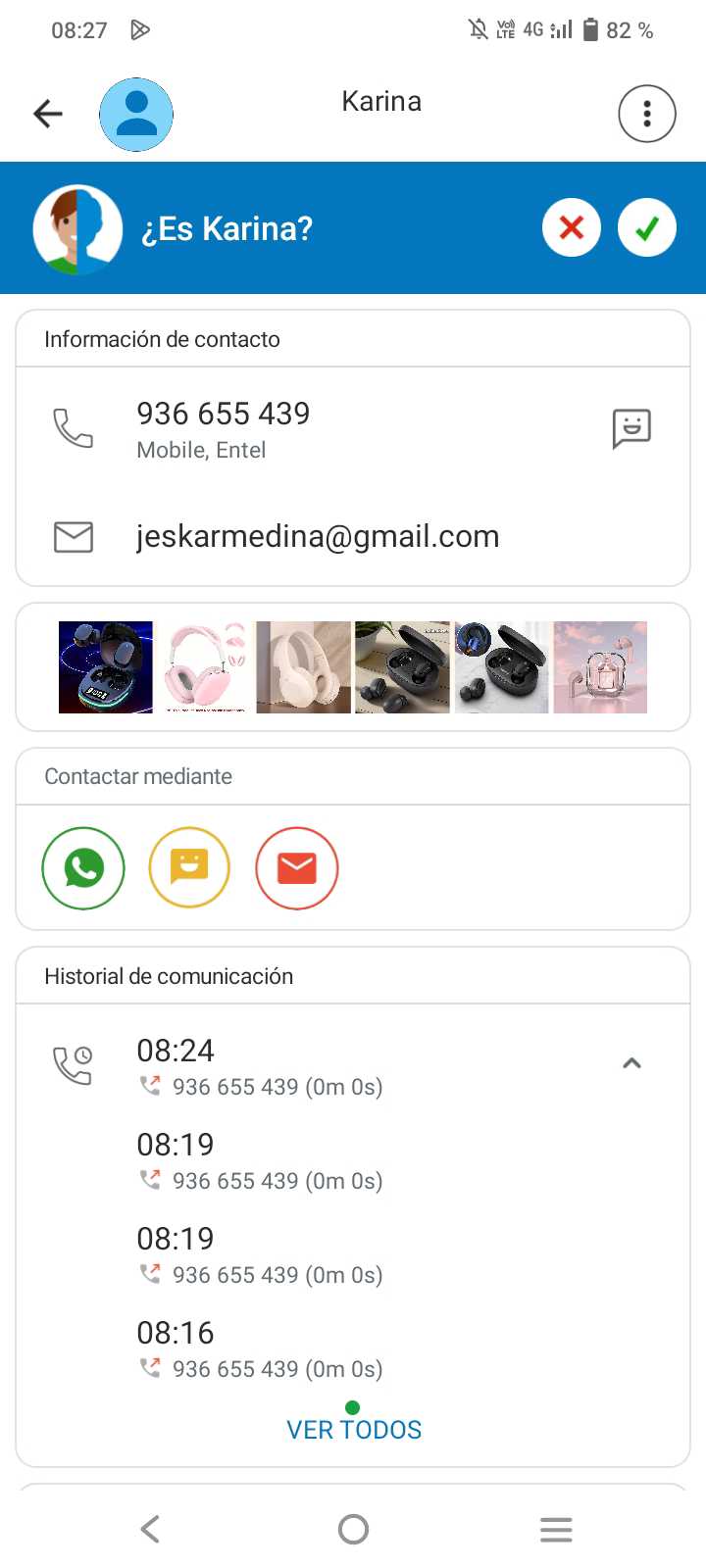Open the three-dot overflow menu
Image resolution: width=706 pixels, height=1568 pixels.
646,114
